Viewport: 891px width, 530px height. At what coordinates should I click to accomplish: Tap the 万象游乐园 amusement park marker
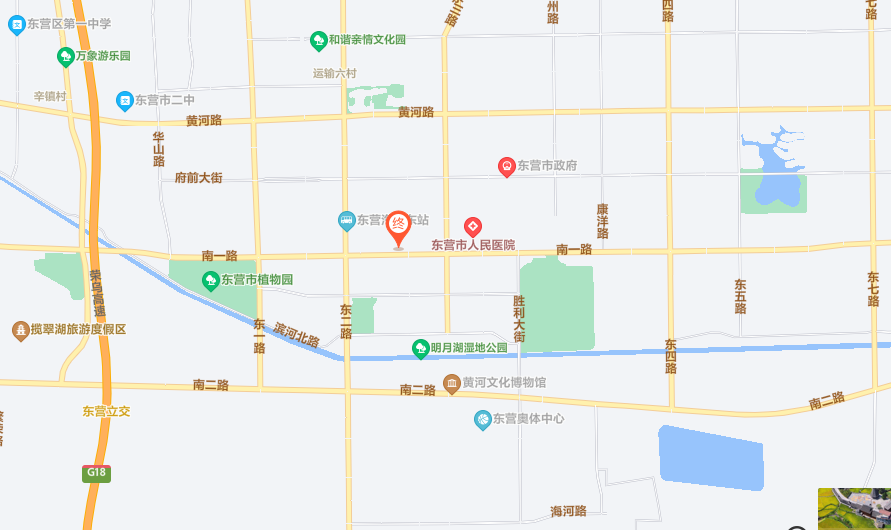(66, 56)
